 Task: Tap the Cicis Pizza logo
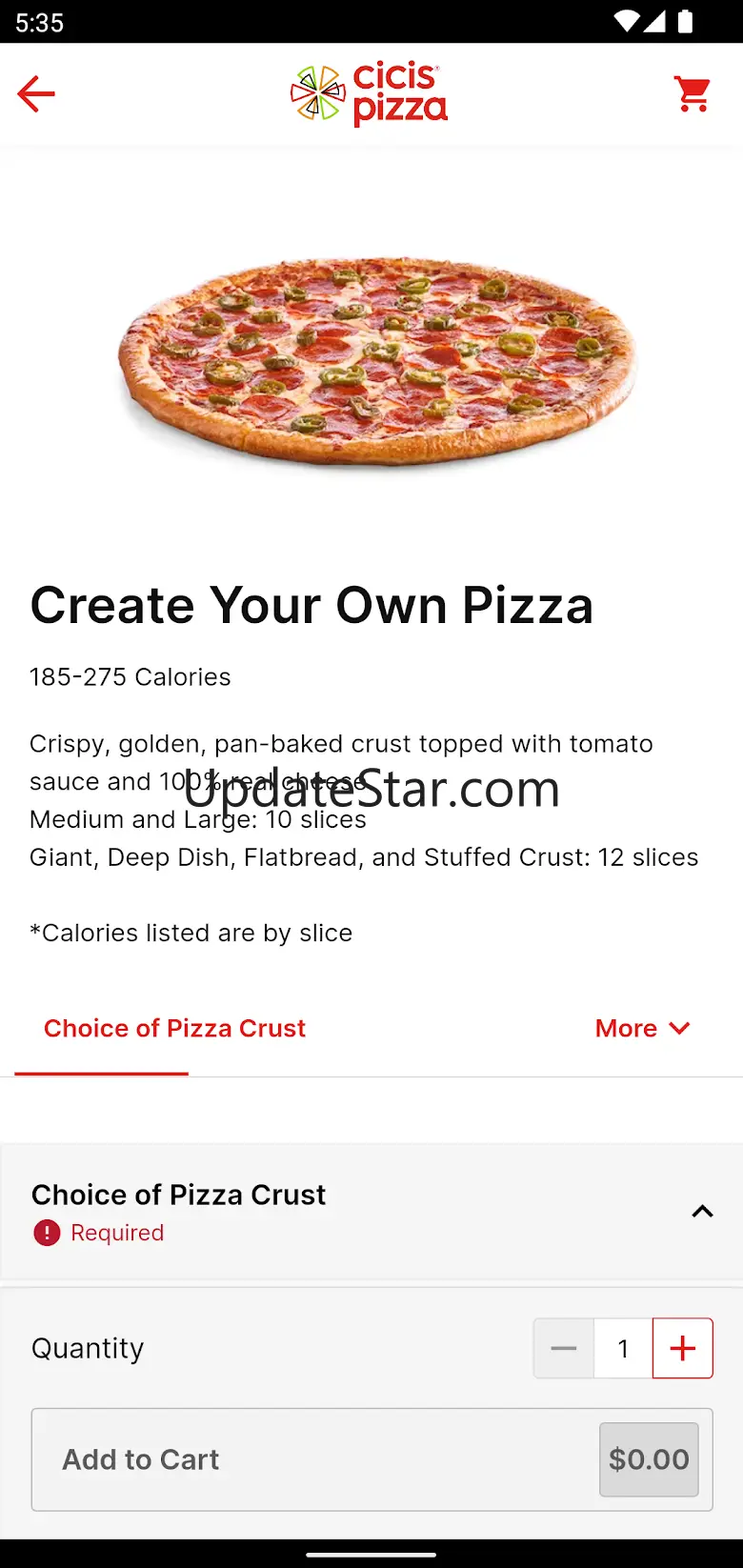pyautogui.click(x=370, y=94)
